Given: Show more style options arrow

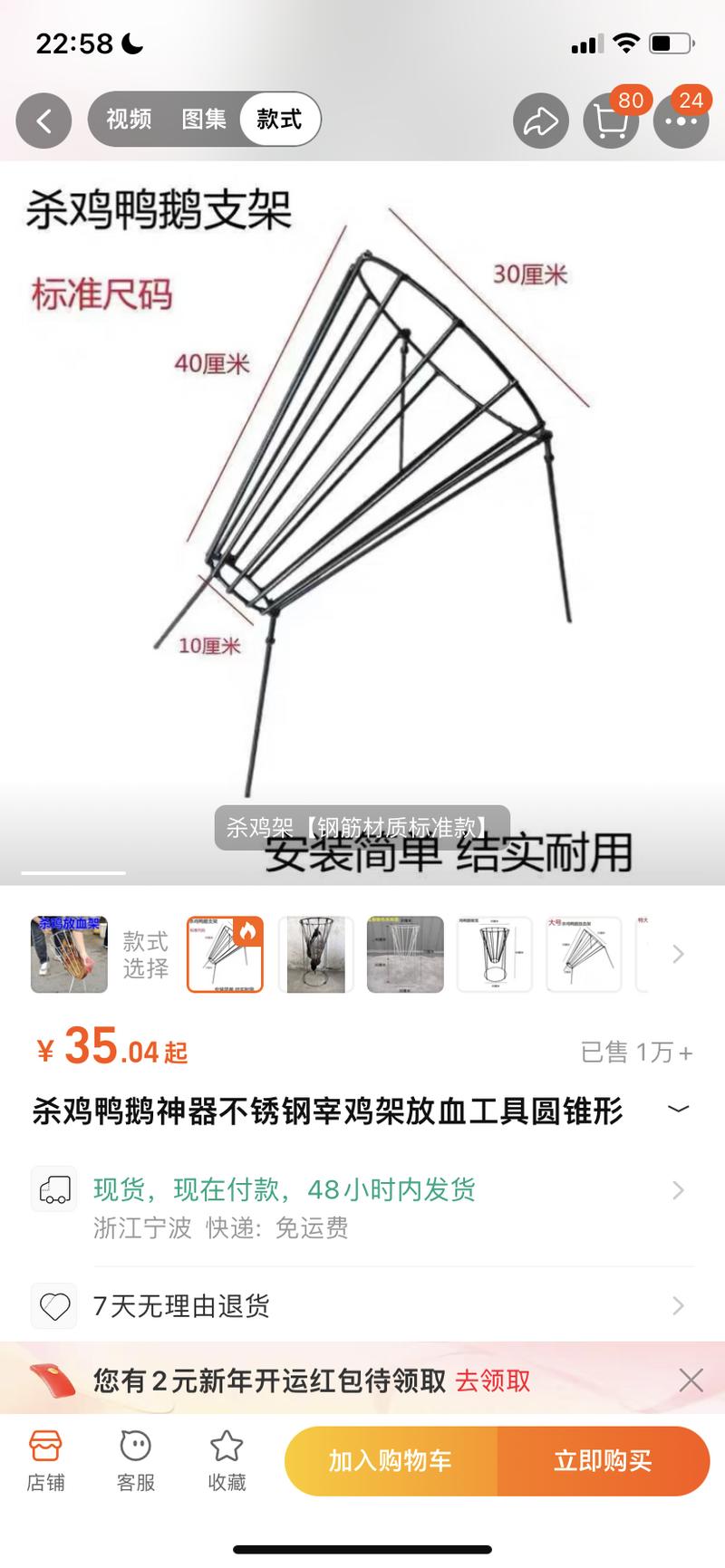Looking at the screenshot, I should click(678, 954).
